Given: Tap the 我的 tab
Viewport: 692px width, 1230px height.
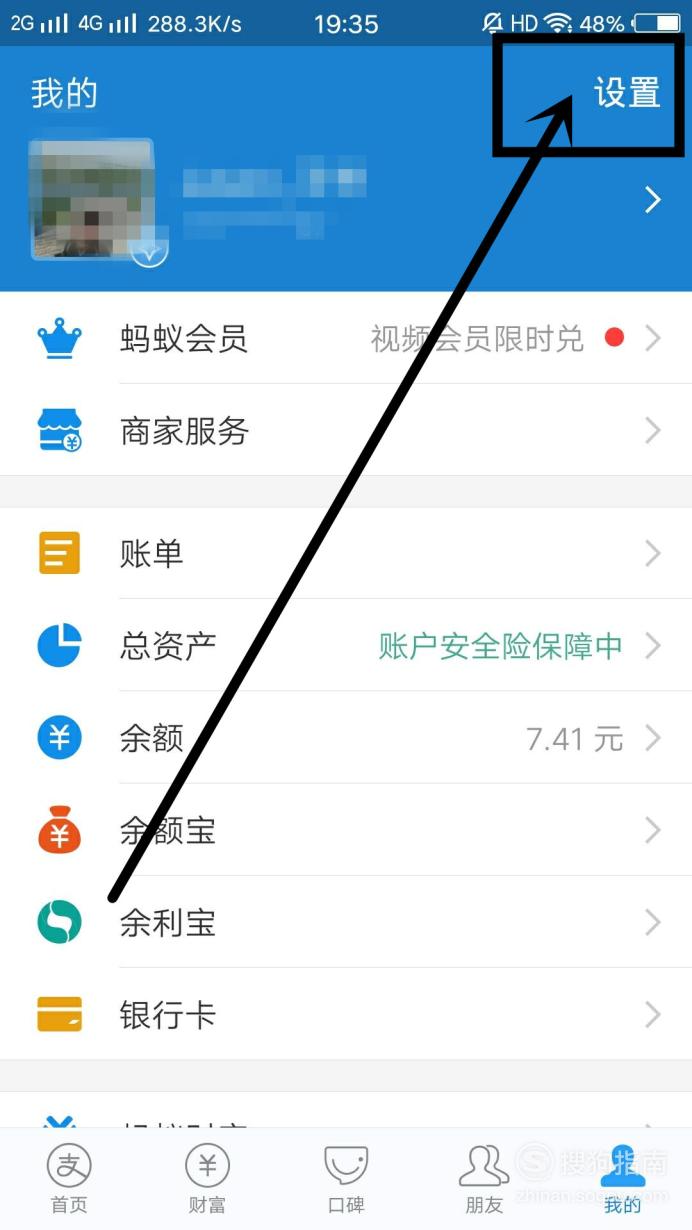Looking at the screenshot, I should (x=622, y=1180).
